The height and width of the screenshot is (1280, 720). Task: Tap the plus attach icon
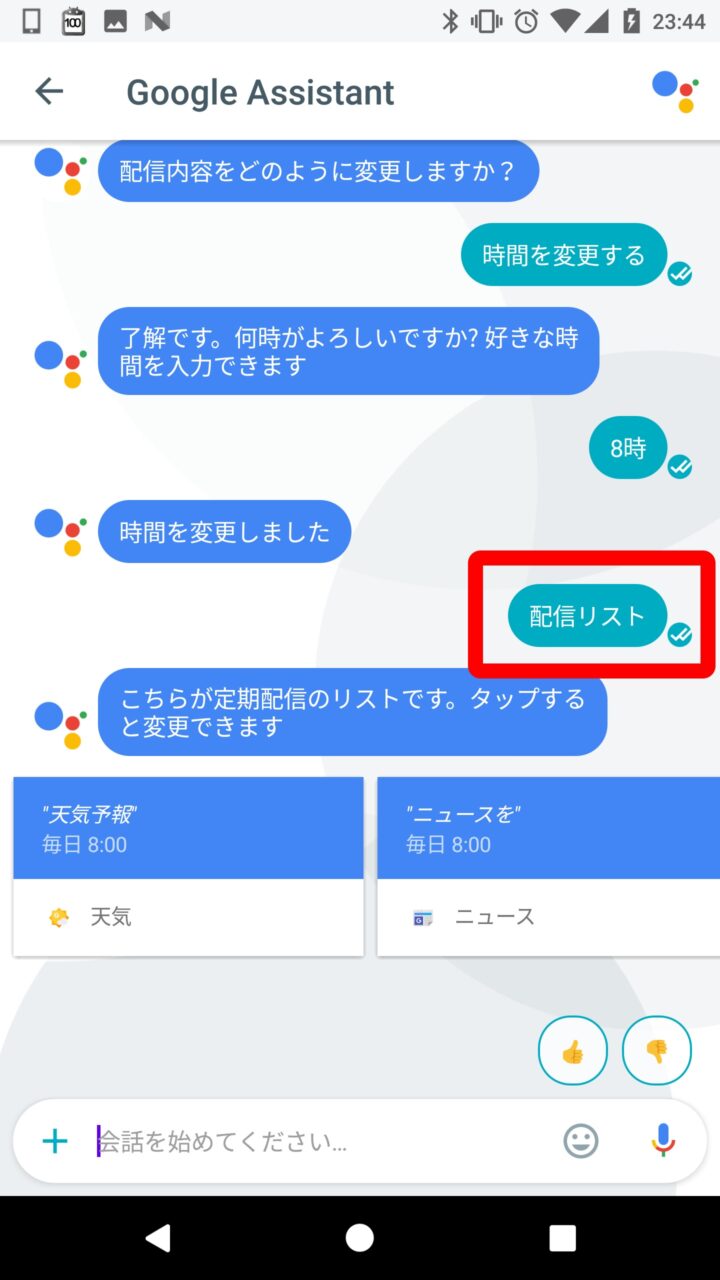coord(55,1141)
